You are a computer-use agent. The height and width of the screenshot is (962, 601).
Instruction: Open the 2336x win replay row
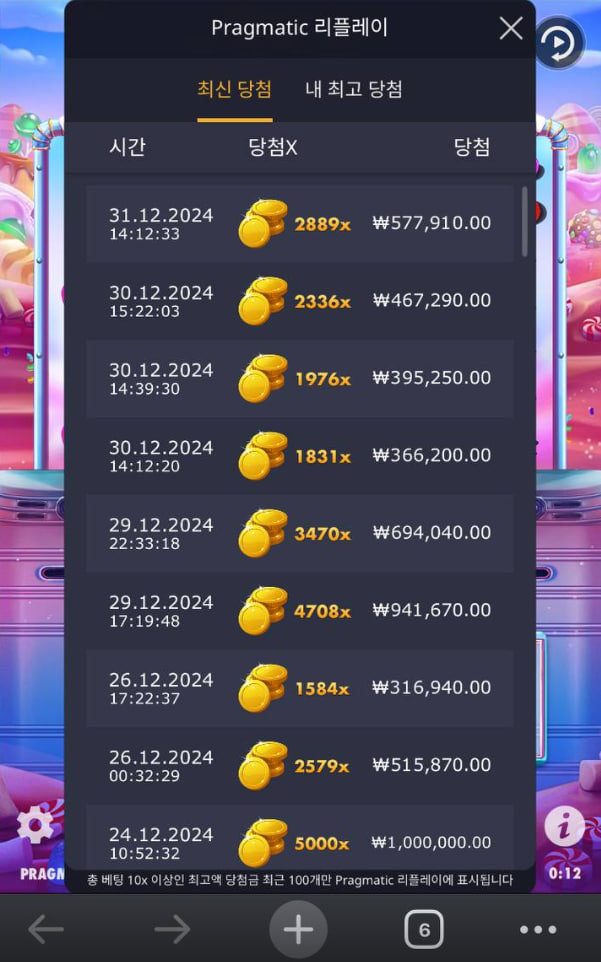(x=300, y=300)
